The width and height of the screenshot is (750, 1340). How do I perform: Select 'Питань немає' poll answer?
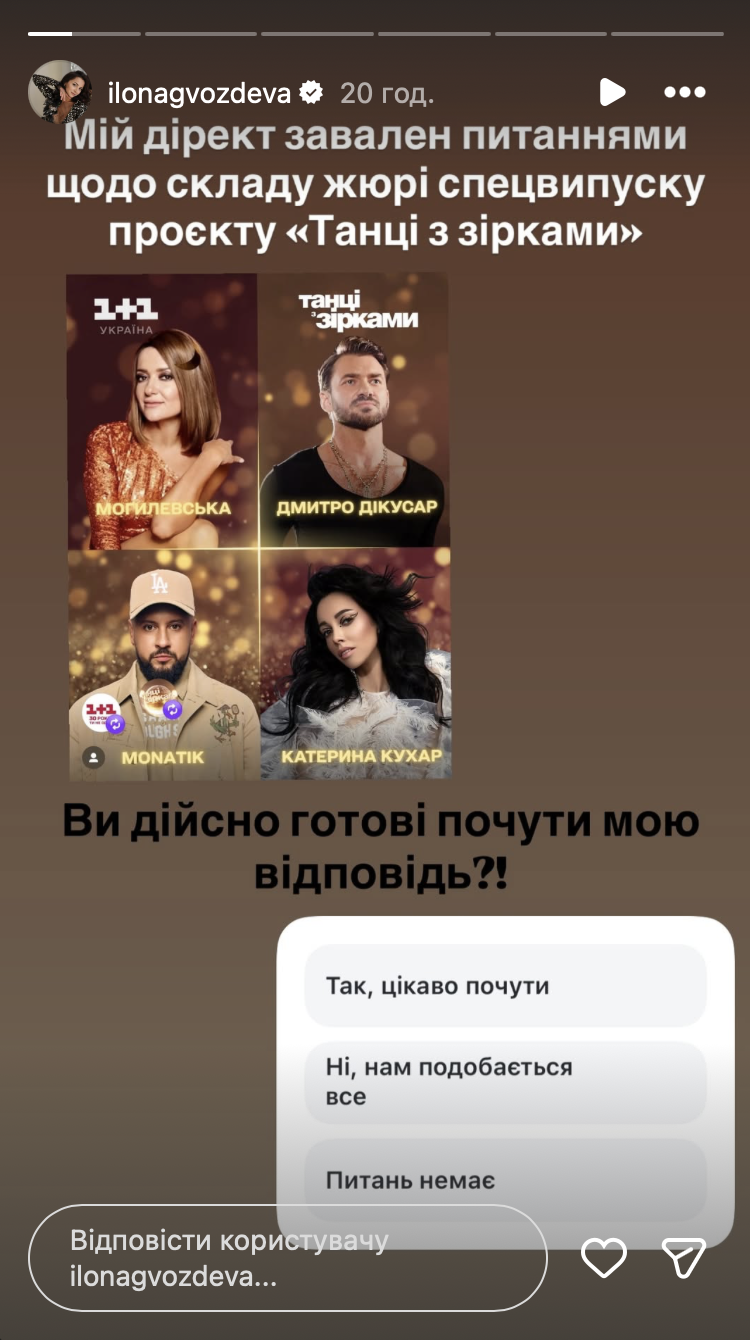(505, 1180)
